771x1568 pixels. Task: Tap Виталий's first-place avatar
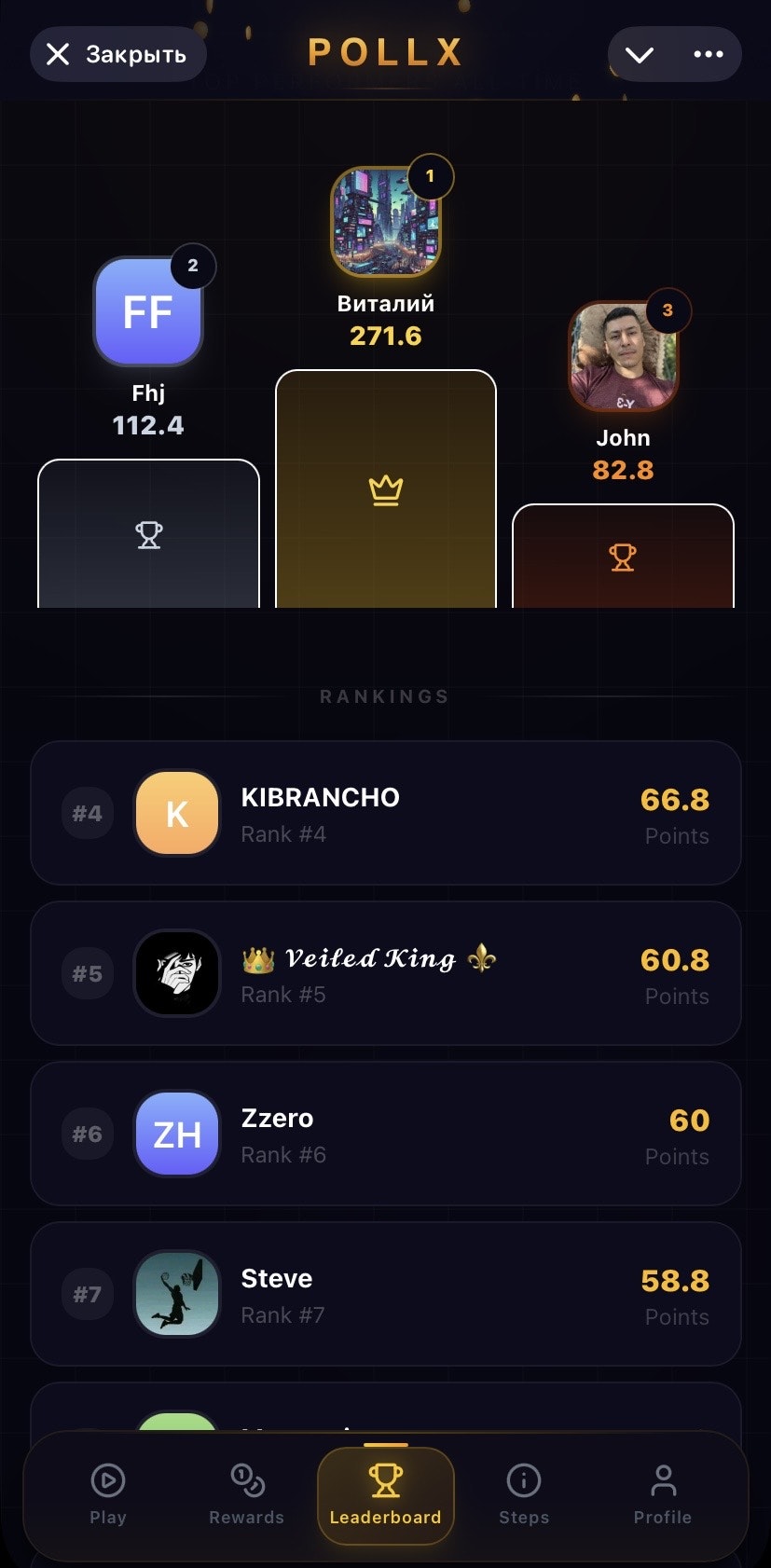click(x=386, y=222)
